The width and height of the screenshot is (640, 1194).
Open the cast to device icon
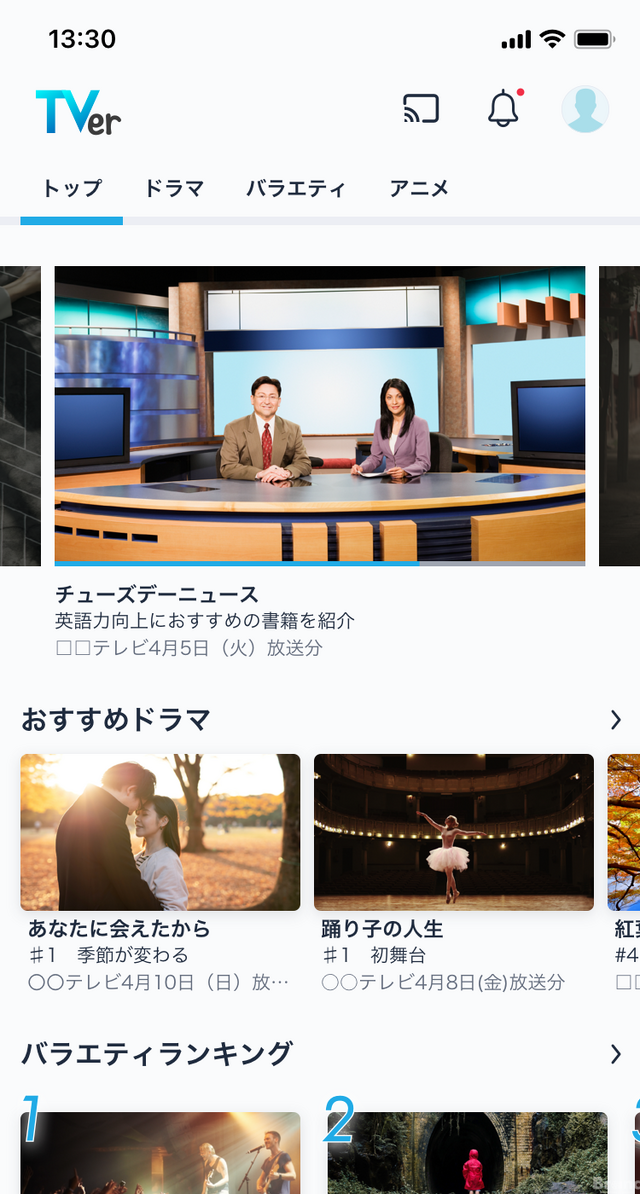point(421,109)
